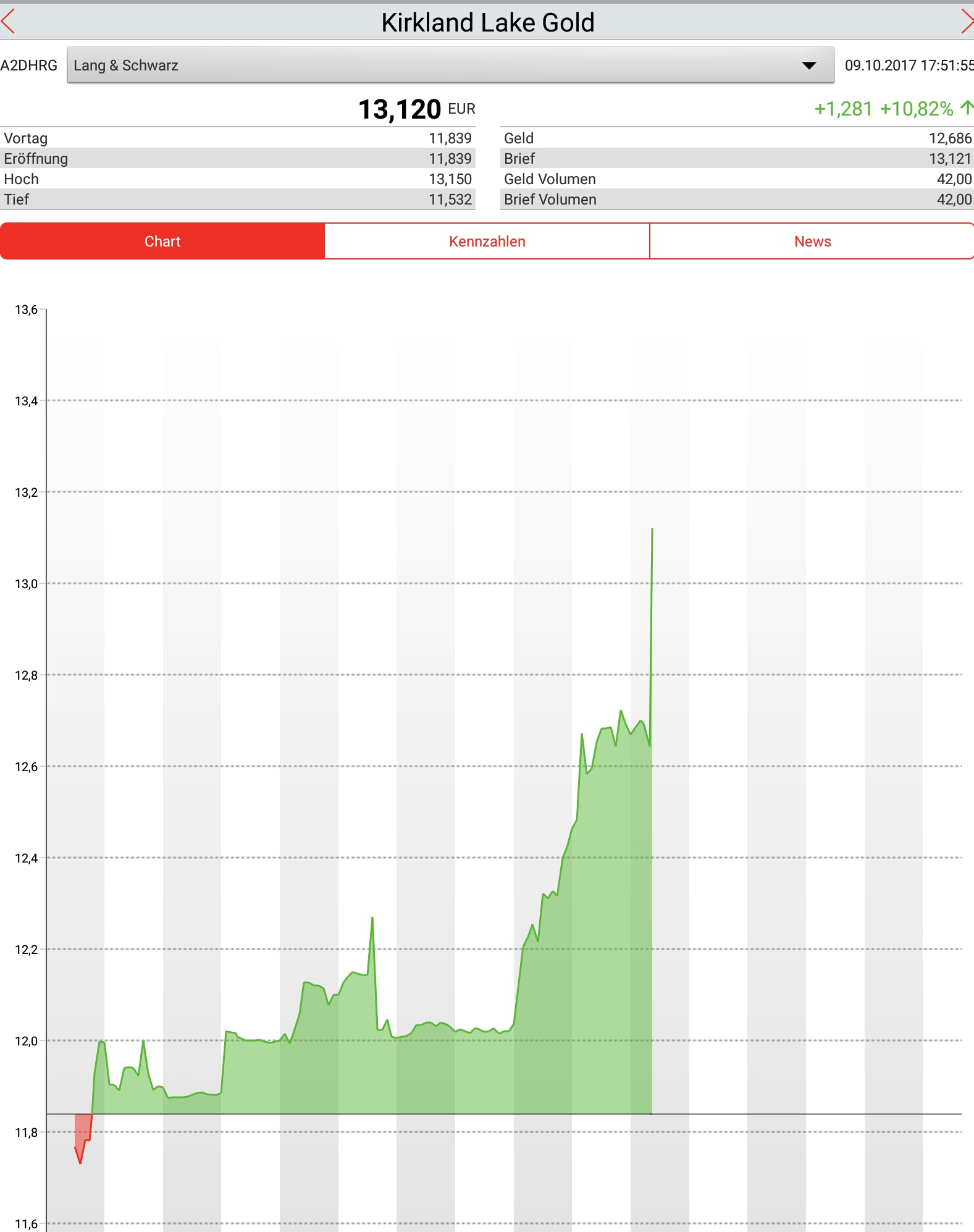The height and width of the screenshot is (1232, 974).
Task: Switch to the Kennzahlen tab
Action: 487,242
